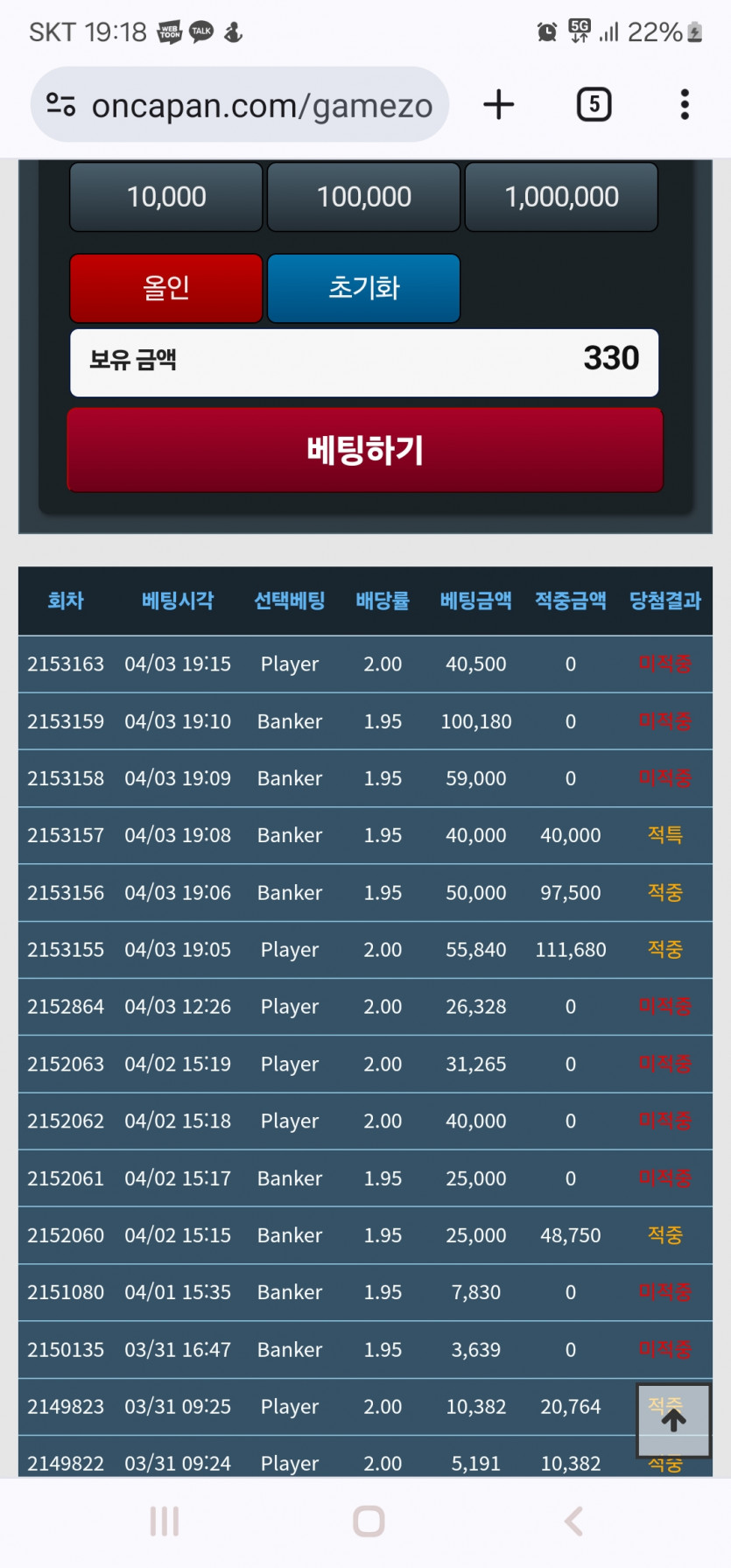
Task: Add 10,000 to the bet amount
Action: tap(166, 197)
